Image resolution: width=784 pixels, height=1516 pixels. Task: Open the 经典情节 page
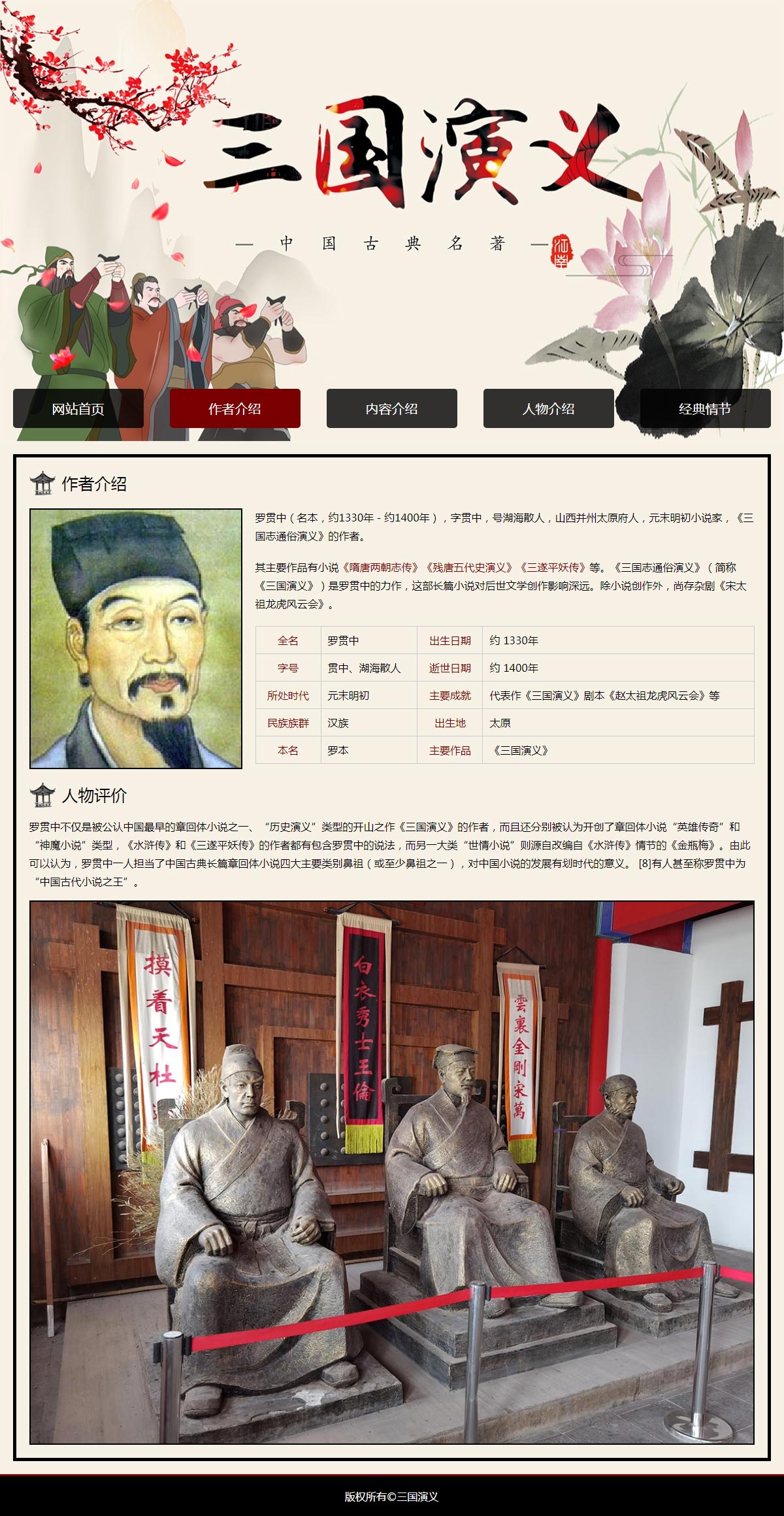[706, 408]
